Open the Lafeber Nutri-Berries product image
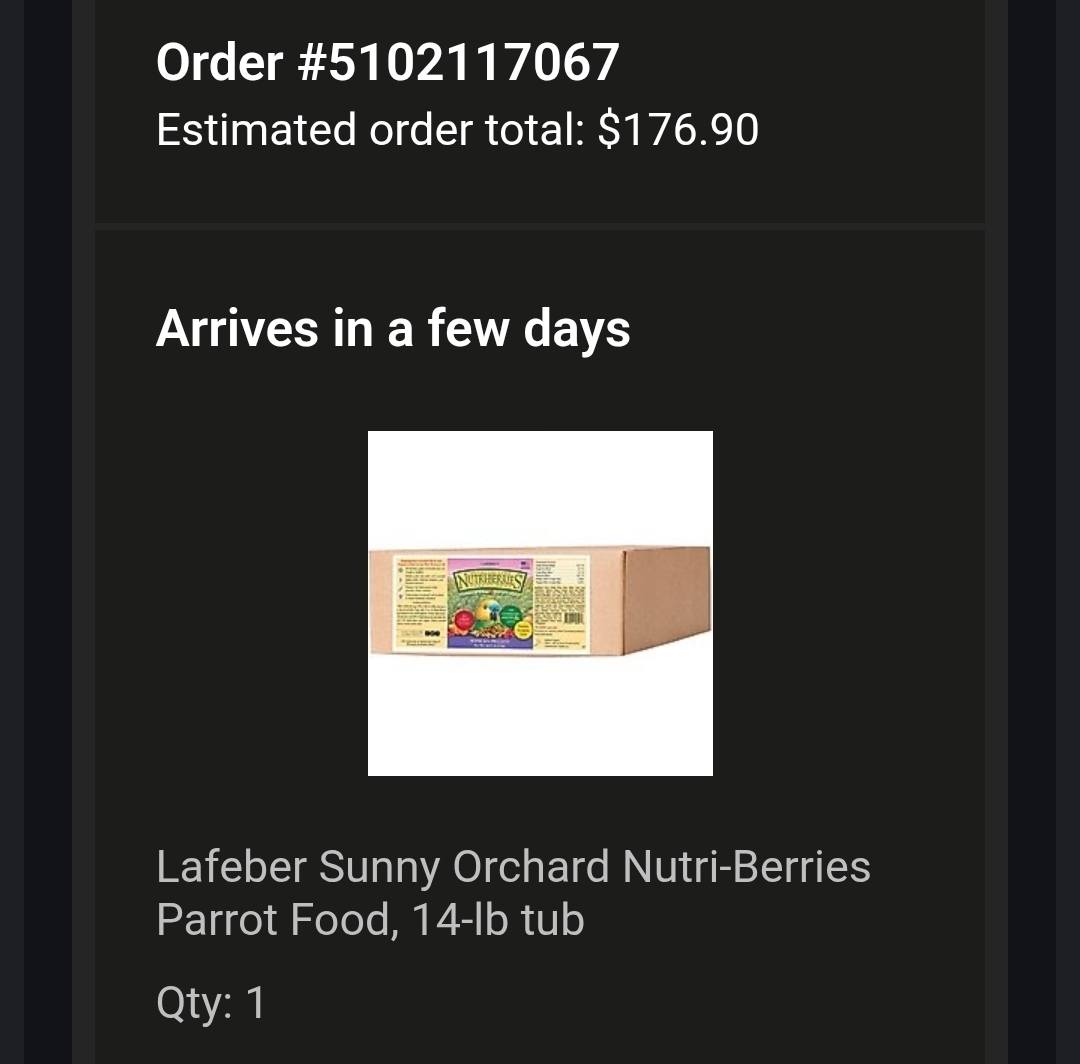 tap(540, 603)
